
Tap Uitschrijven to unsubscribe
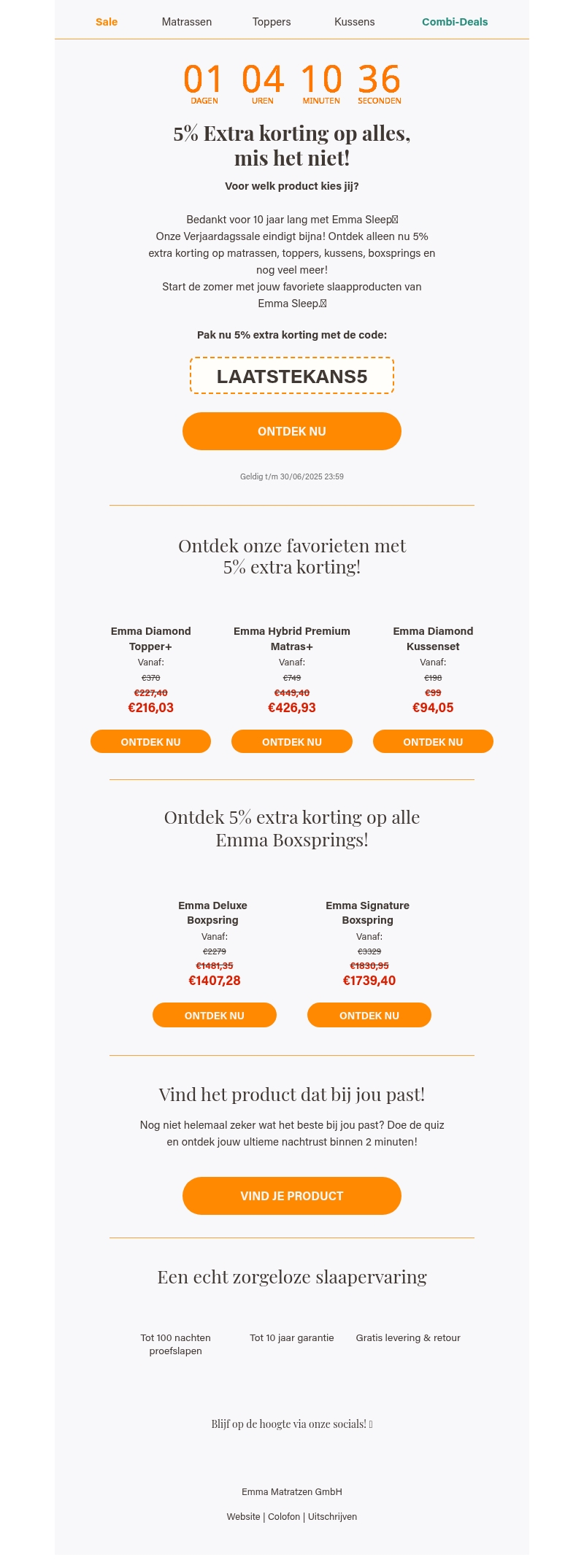pos(332,1516)
